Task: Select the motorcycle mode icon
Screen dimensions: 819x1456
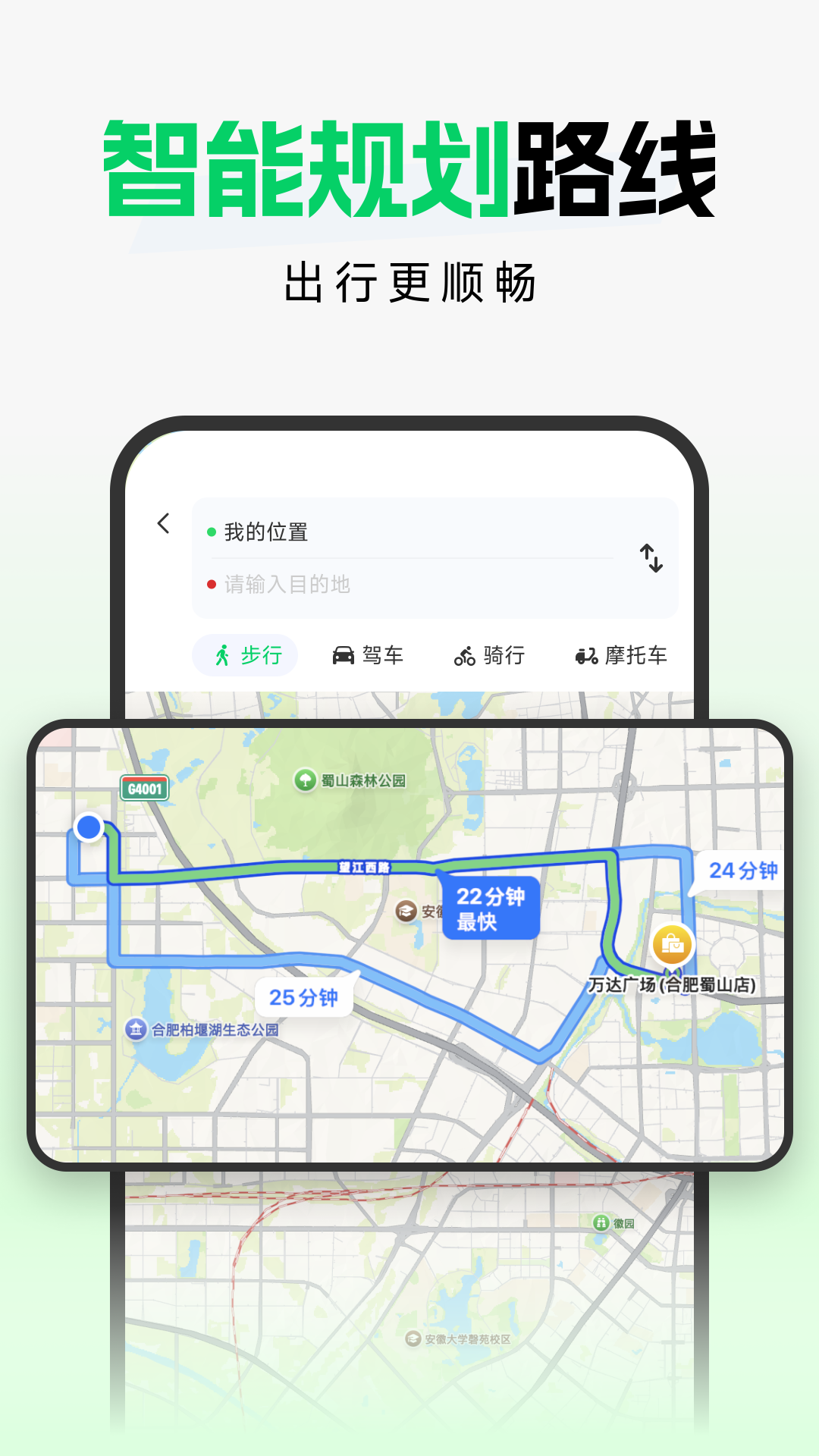Action: 585,654
